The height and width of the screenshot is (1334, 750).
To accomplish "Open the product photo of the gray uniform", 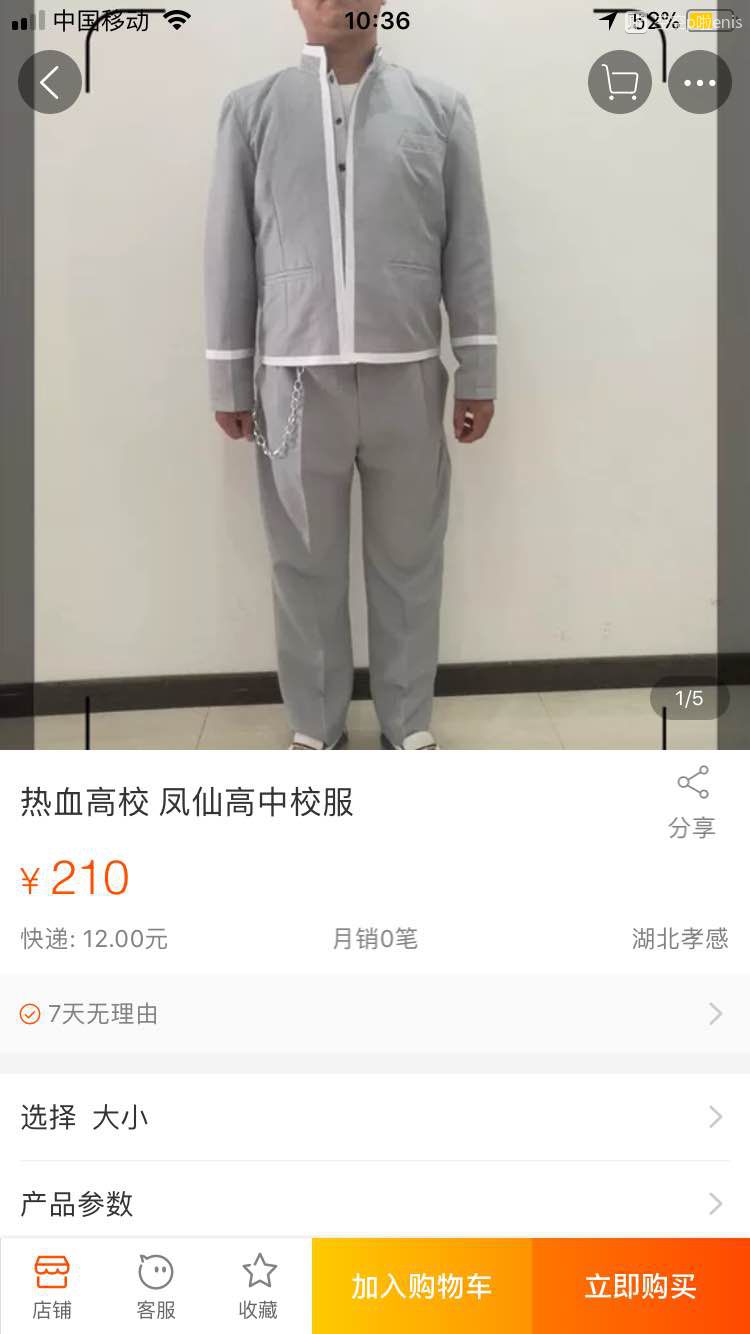I will click(375, 400).
